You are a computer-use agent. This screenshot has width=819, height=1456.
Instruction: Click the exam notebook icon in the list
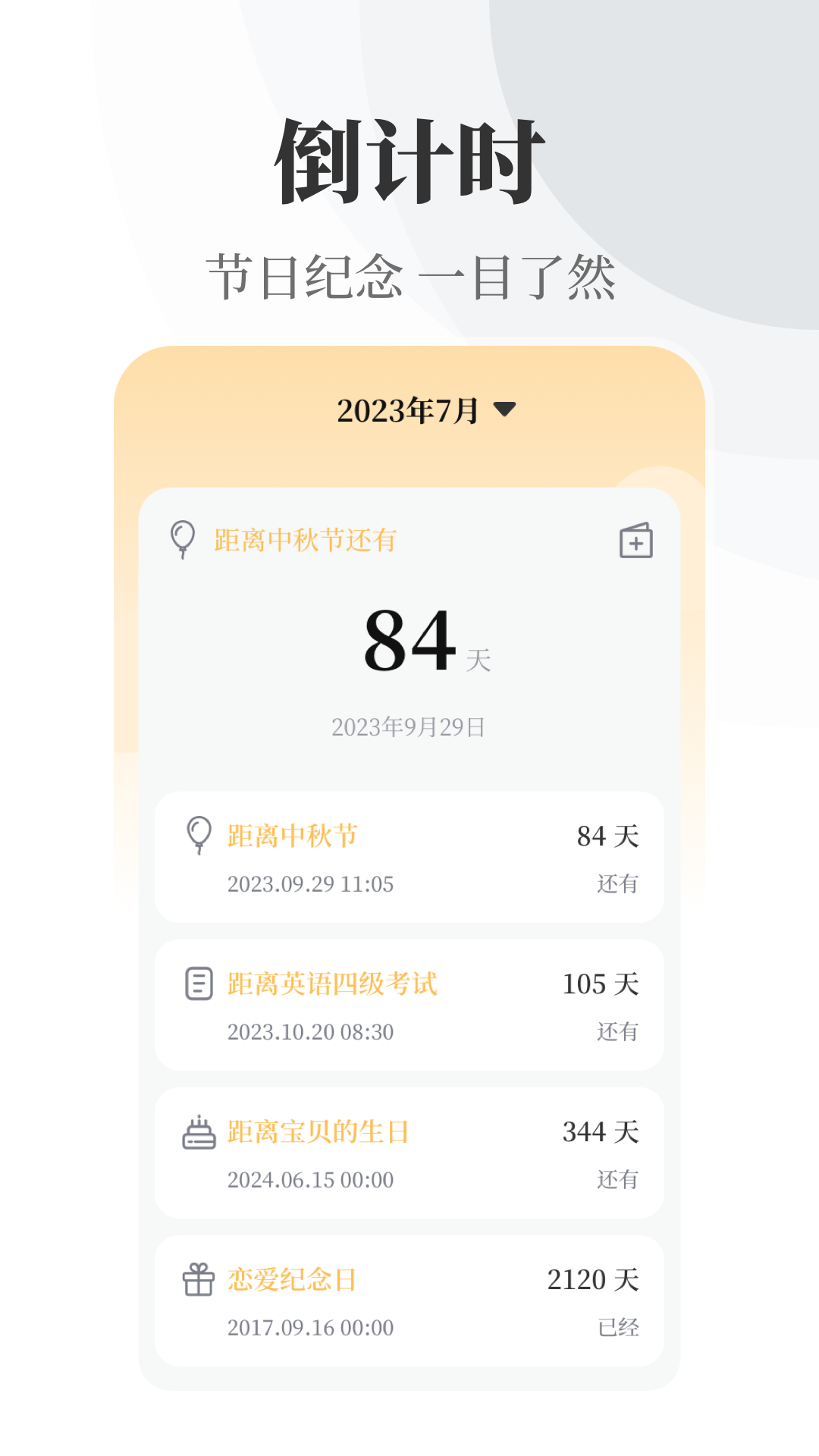point(198,984)
